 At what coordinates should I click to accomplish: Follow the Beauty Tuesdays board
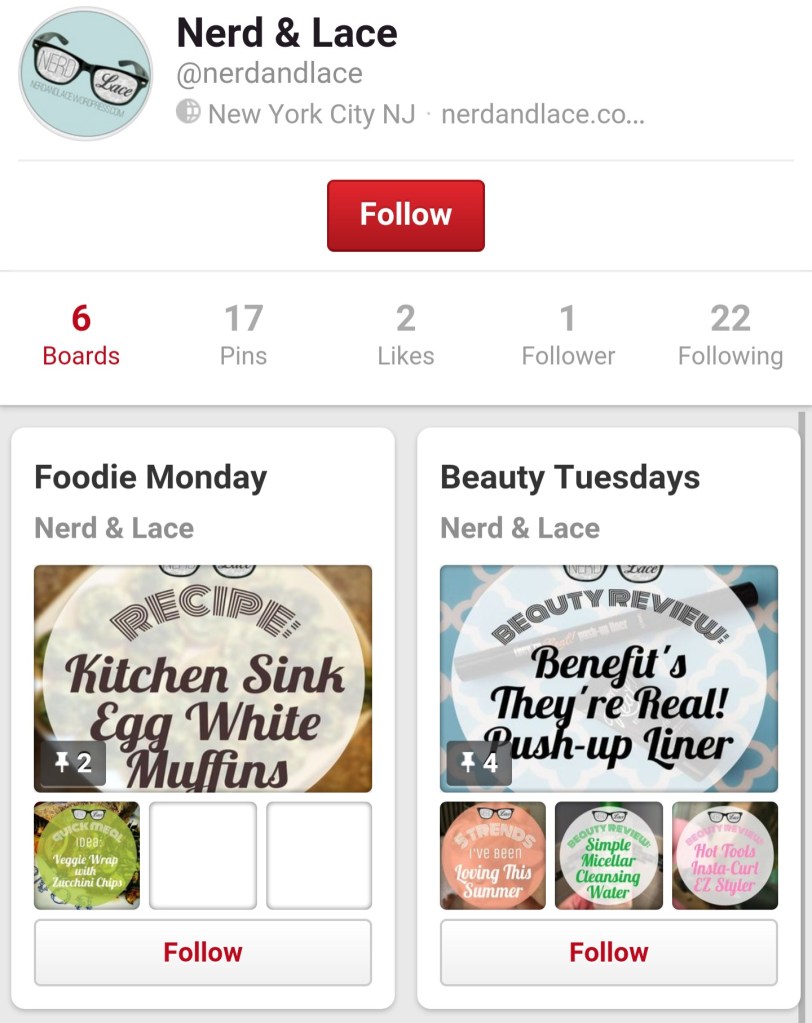point(608,952)
